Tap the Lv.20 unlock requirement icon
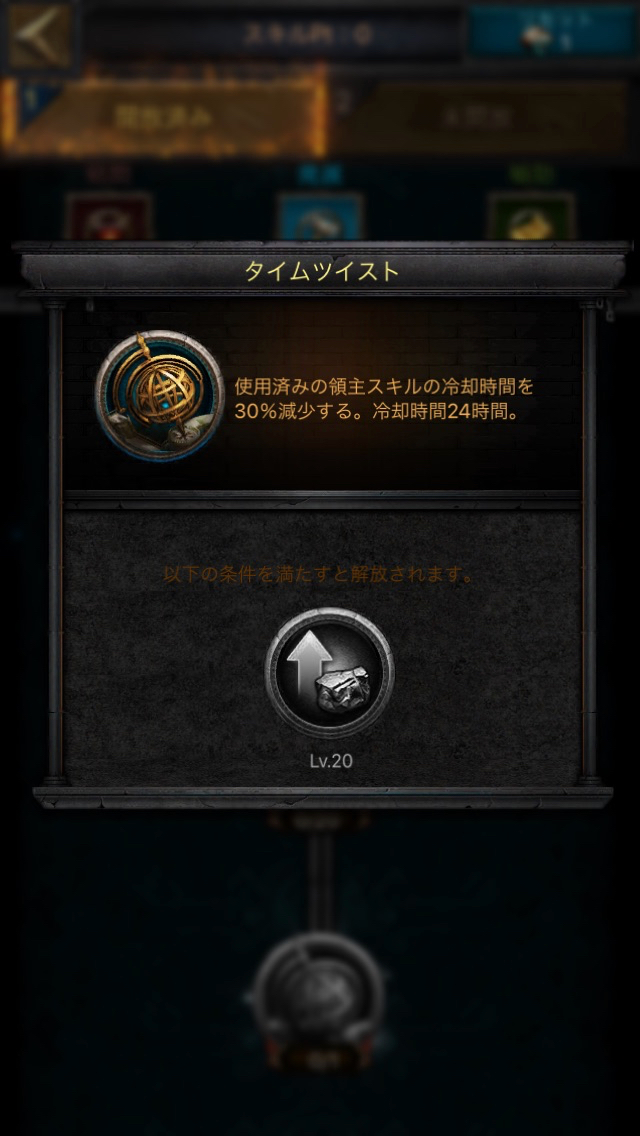Image resolution: width=640 pixels, height=1136 pixels. 329,673
